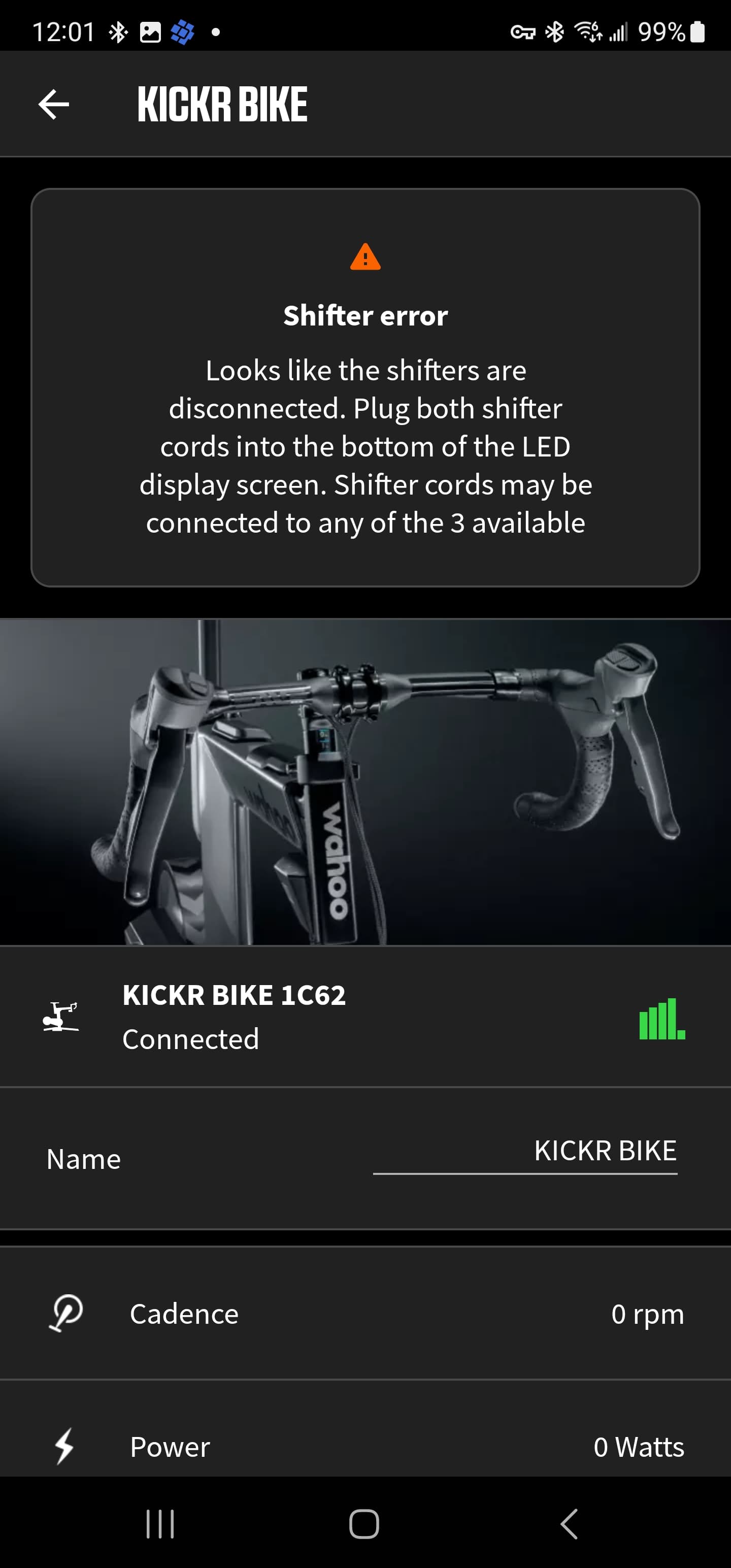This screenshot has height=1568, width=731.
Task: Open the recent apps view
Action: tap(160, 1524)
